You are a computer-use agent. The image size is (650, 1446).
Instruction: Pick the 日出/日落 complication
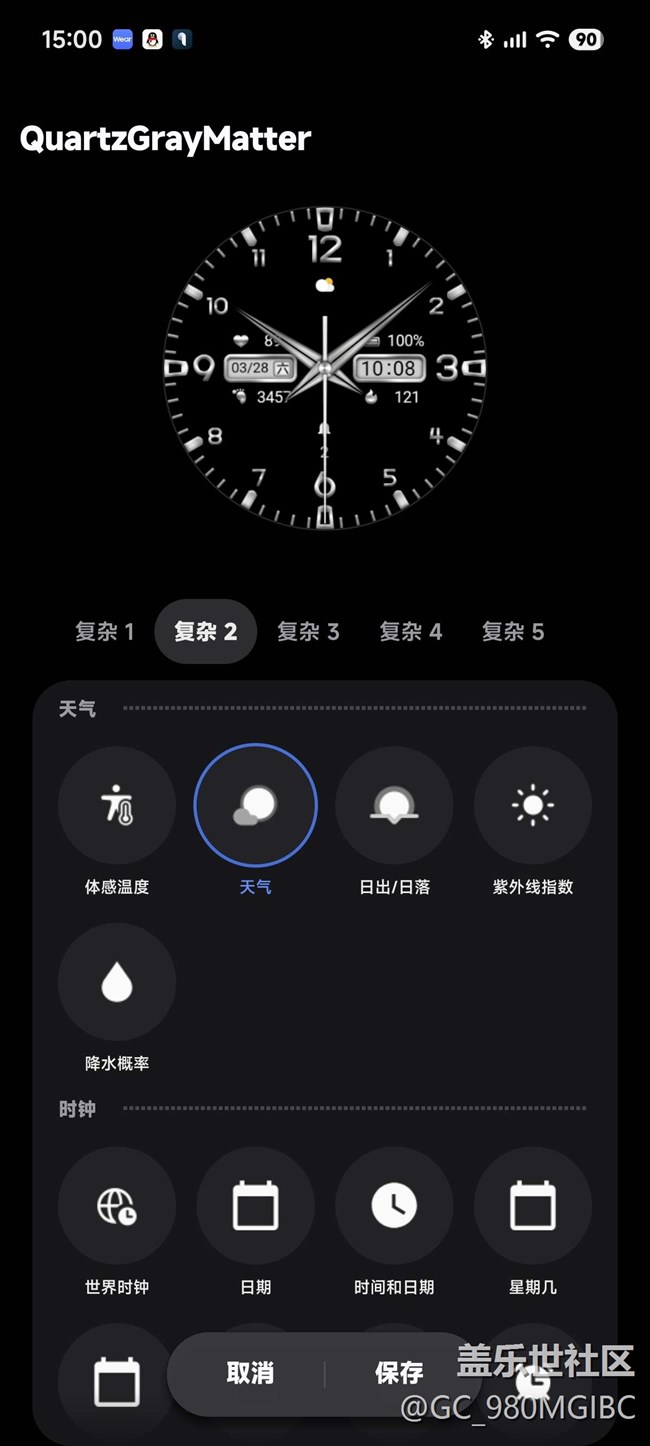[394, 806]
